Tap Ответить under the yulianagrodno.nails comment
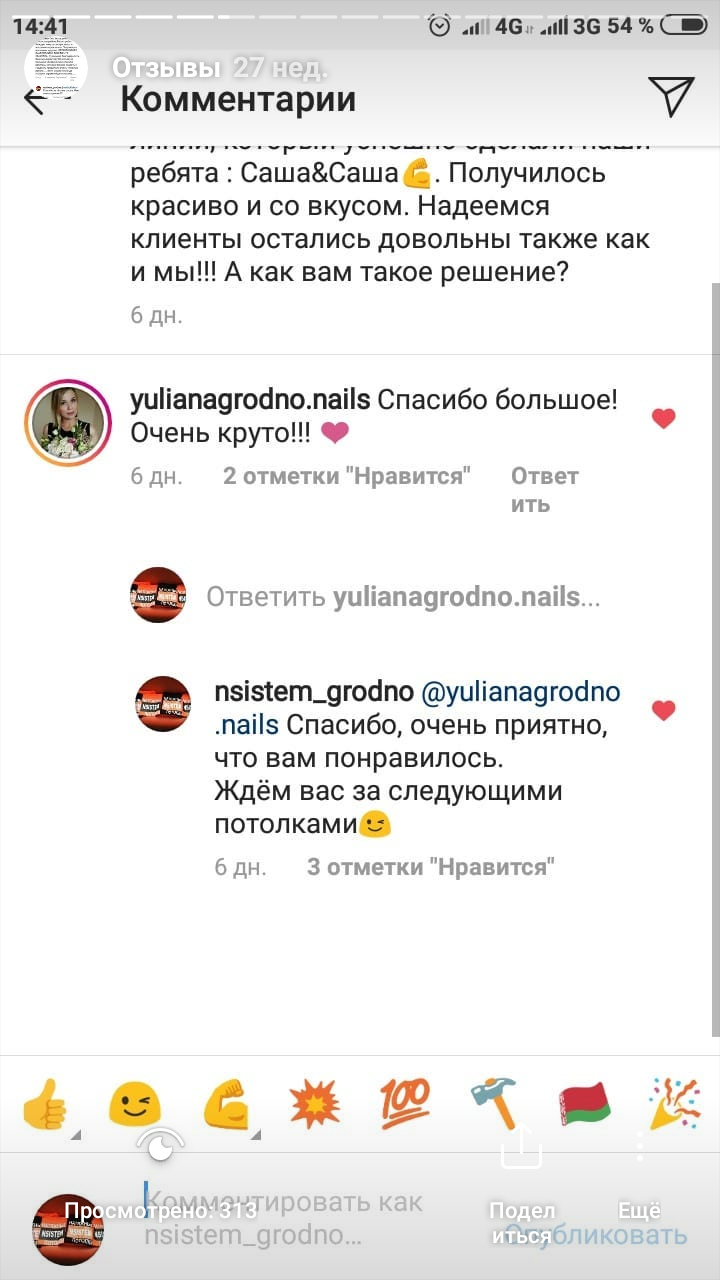 (543, 489)
